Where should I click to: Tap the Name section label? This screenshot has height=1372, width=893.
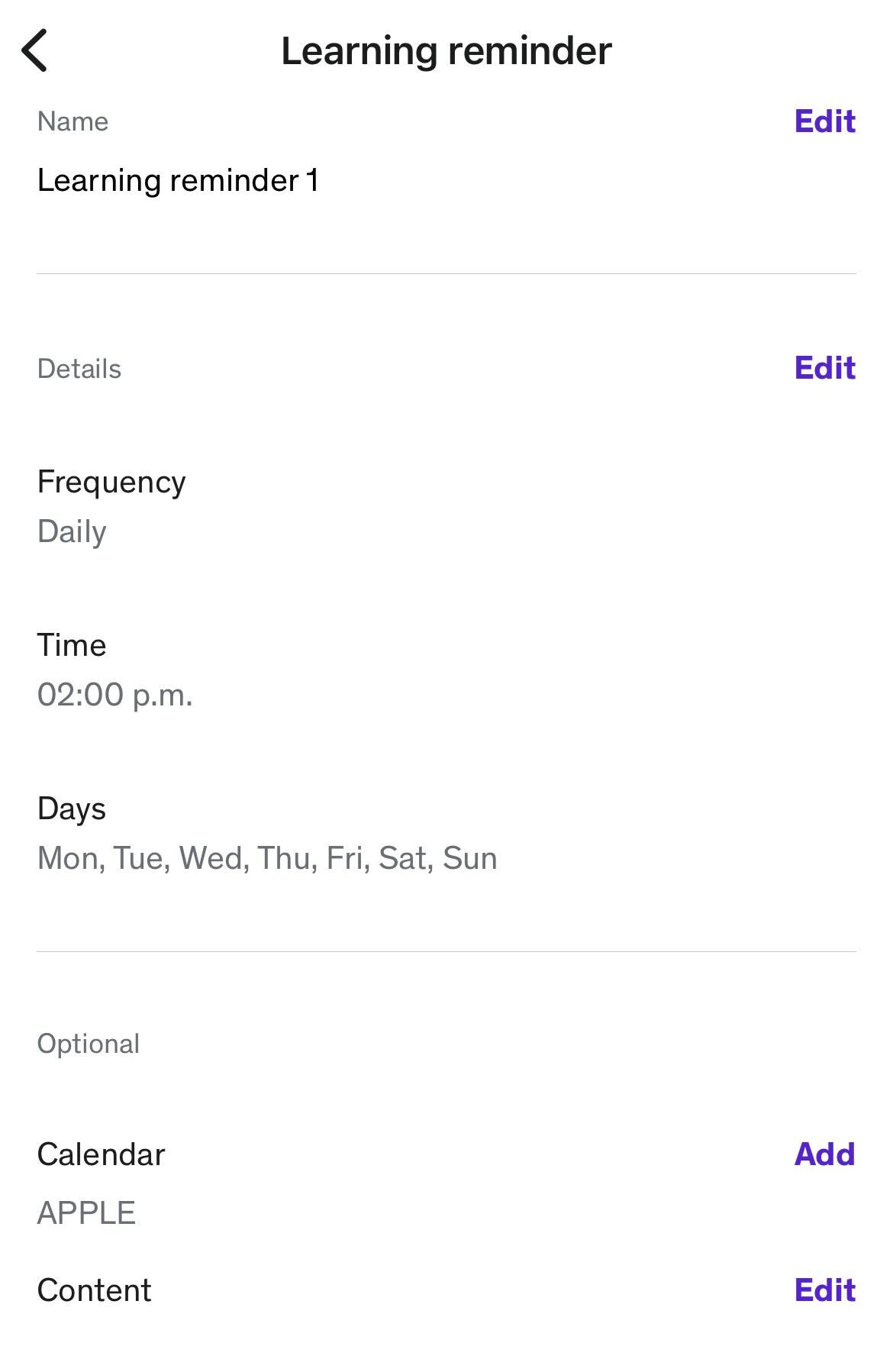73,121
